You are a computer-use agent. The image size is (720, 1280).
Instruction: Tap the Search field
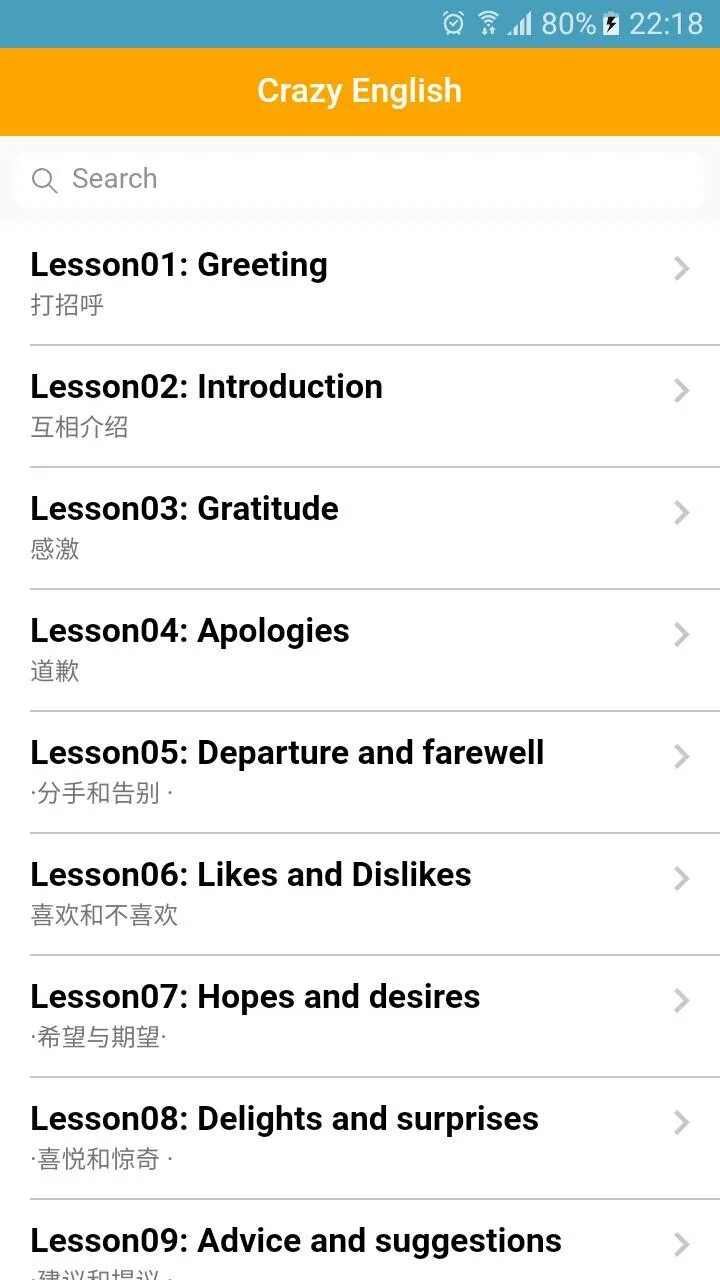[x=360, y=179]
